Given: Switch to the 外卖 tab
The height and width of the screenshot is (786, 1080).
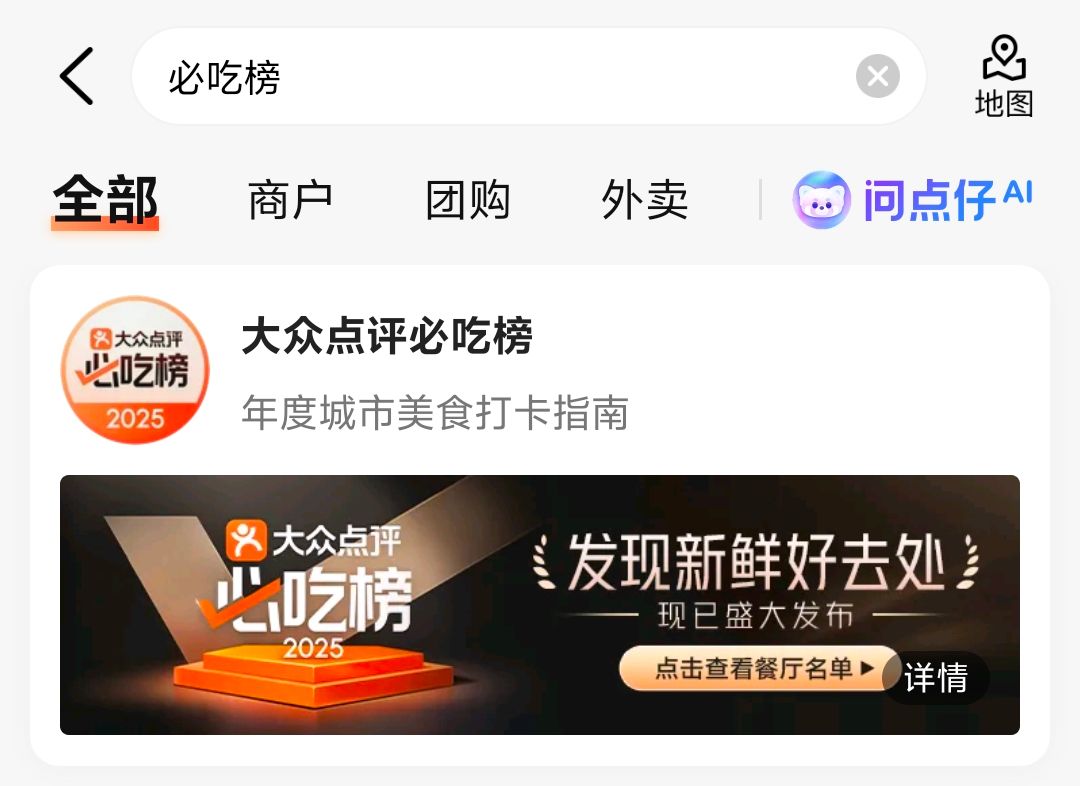Looking at the screenshot, I should pos(645,200).
